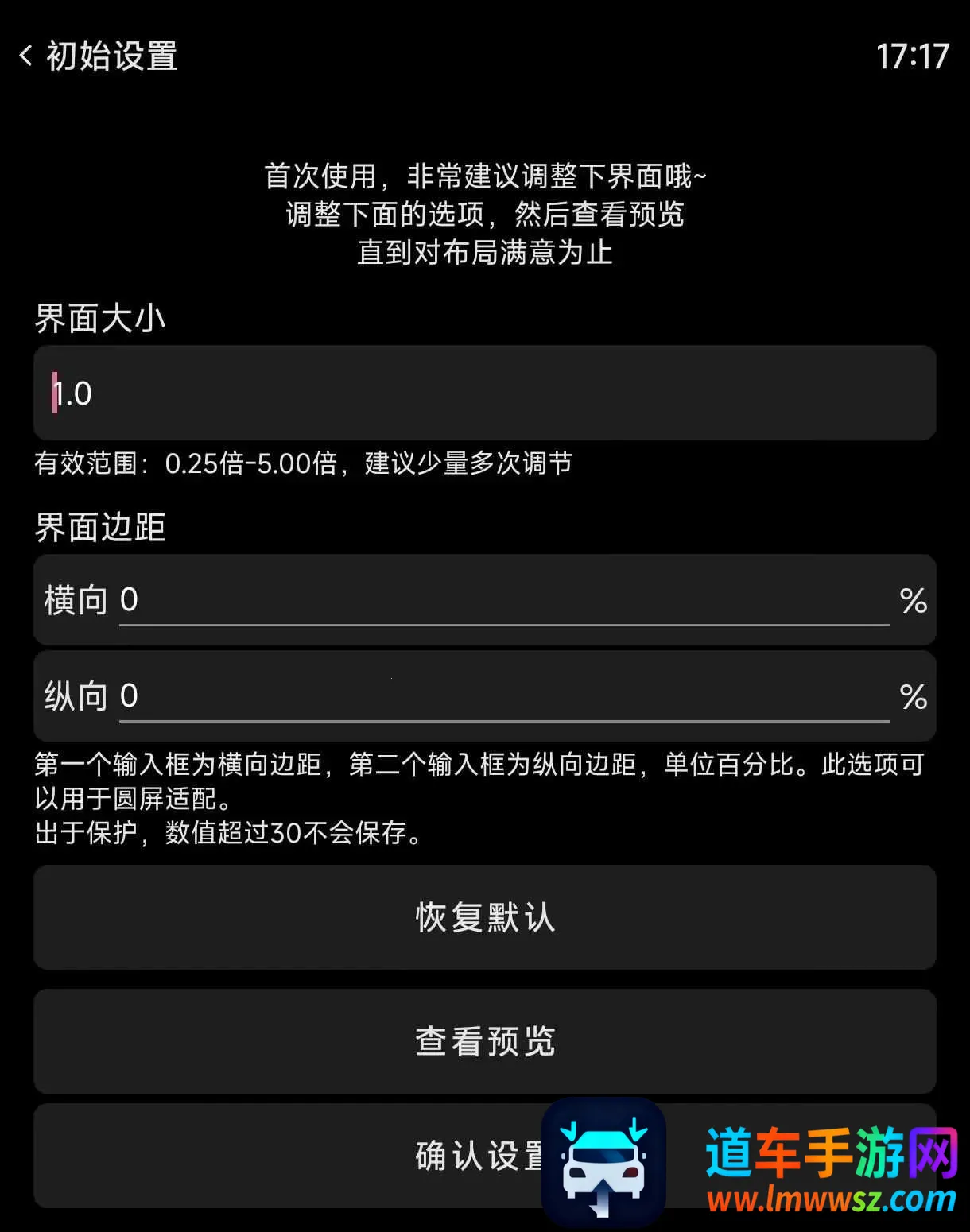Screen dimensions: 970x1232
Task: Select the 界面大小 value input field
Action: 485,393
